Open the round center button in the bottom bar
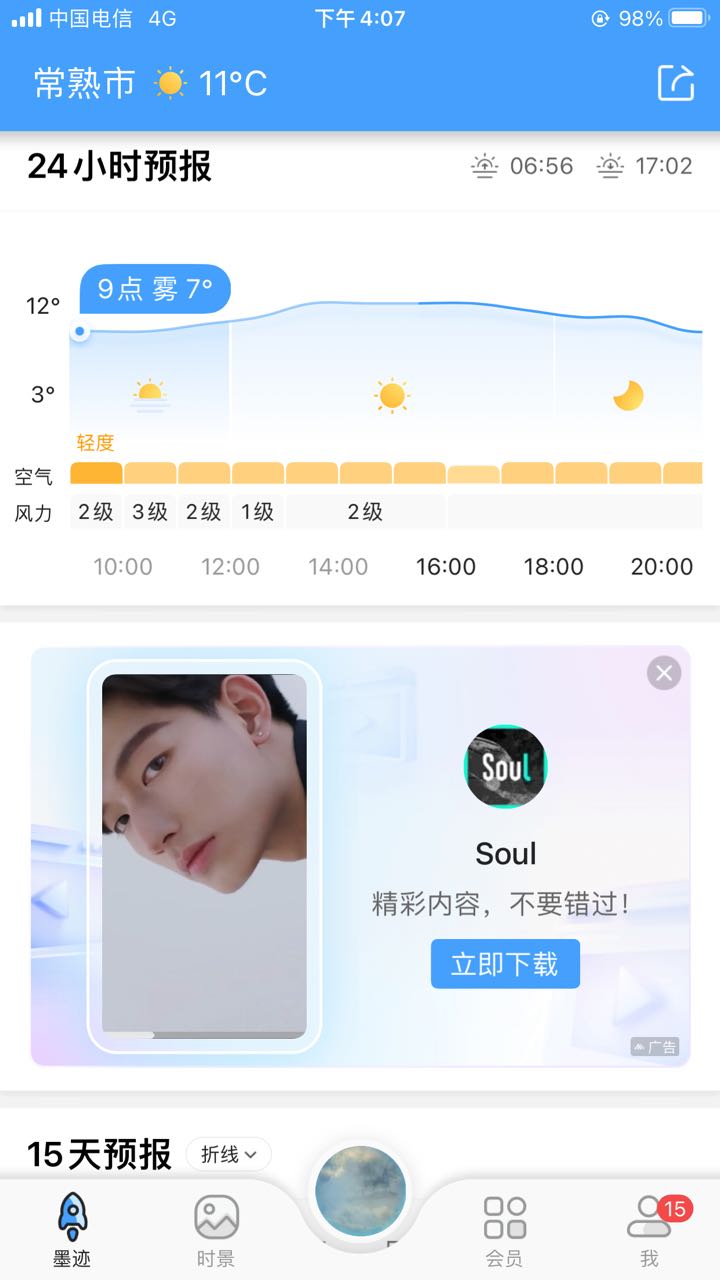Image resolution: width=720 pixels, height=1280 pixels. tap(361, 1192)
